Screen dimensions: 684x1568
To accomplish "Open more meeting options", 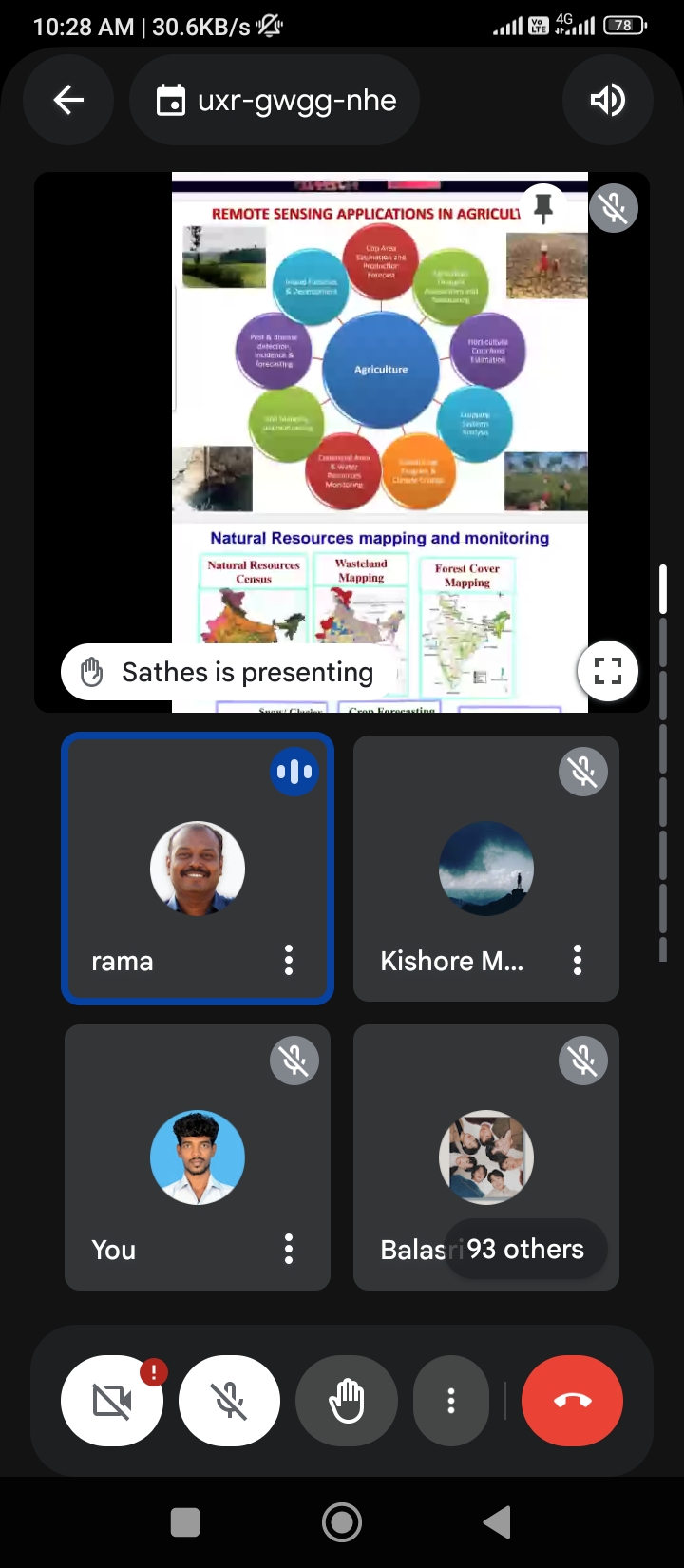I will pyautogui.click(x=451, y=1401).
